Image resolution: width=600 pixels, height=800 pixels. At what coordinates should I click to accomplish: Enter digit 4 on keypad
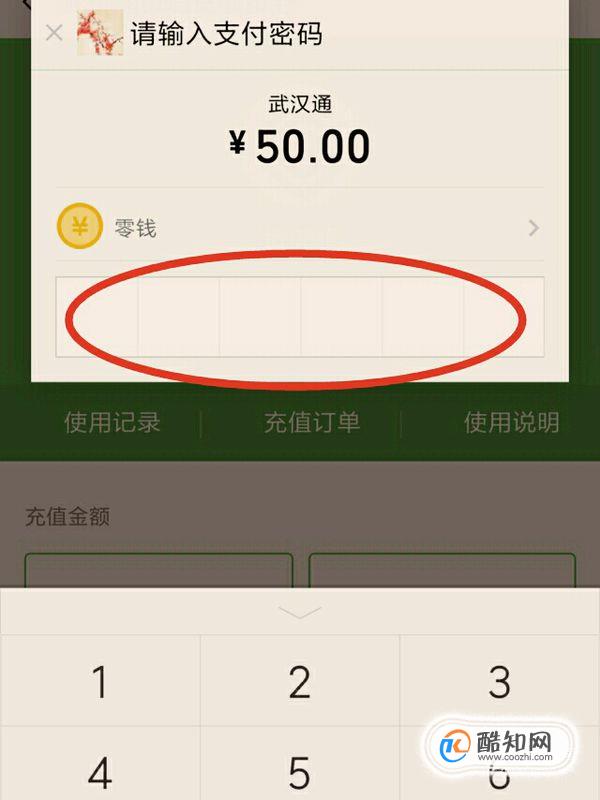[100, 772]
